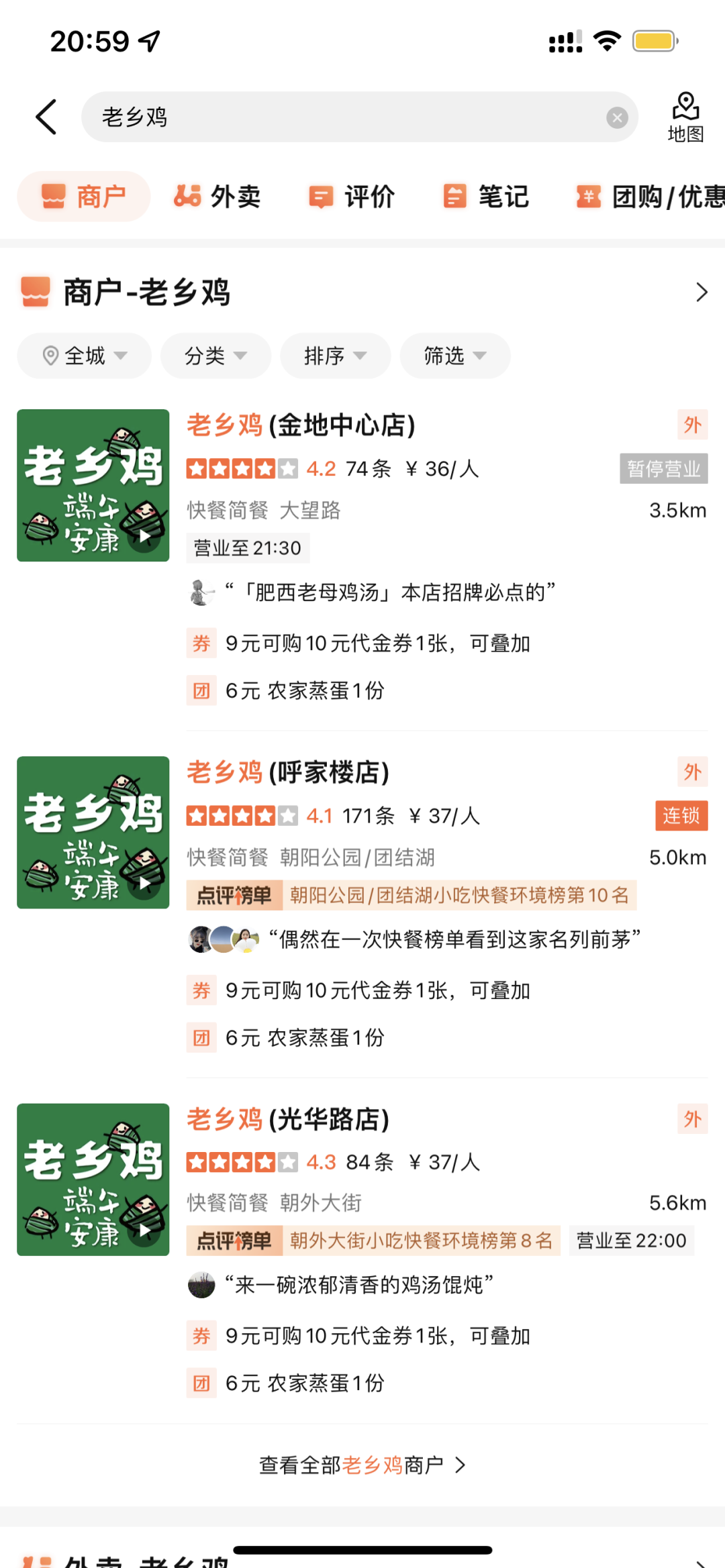Open the 排序 sort dropdown
725x1568 pixels.
coord(335,356)
